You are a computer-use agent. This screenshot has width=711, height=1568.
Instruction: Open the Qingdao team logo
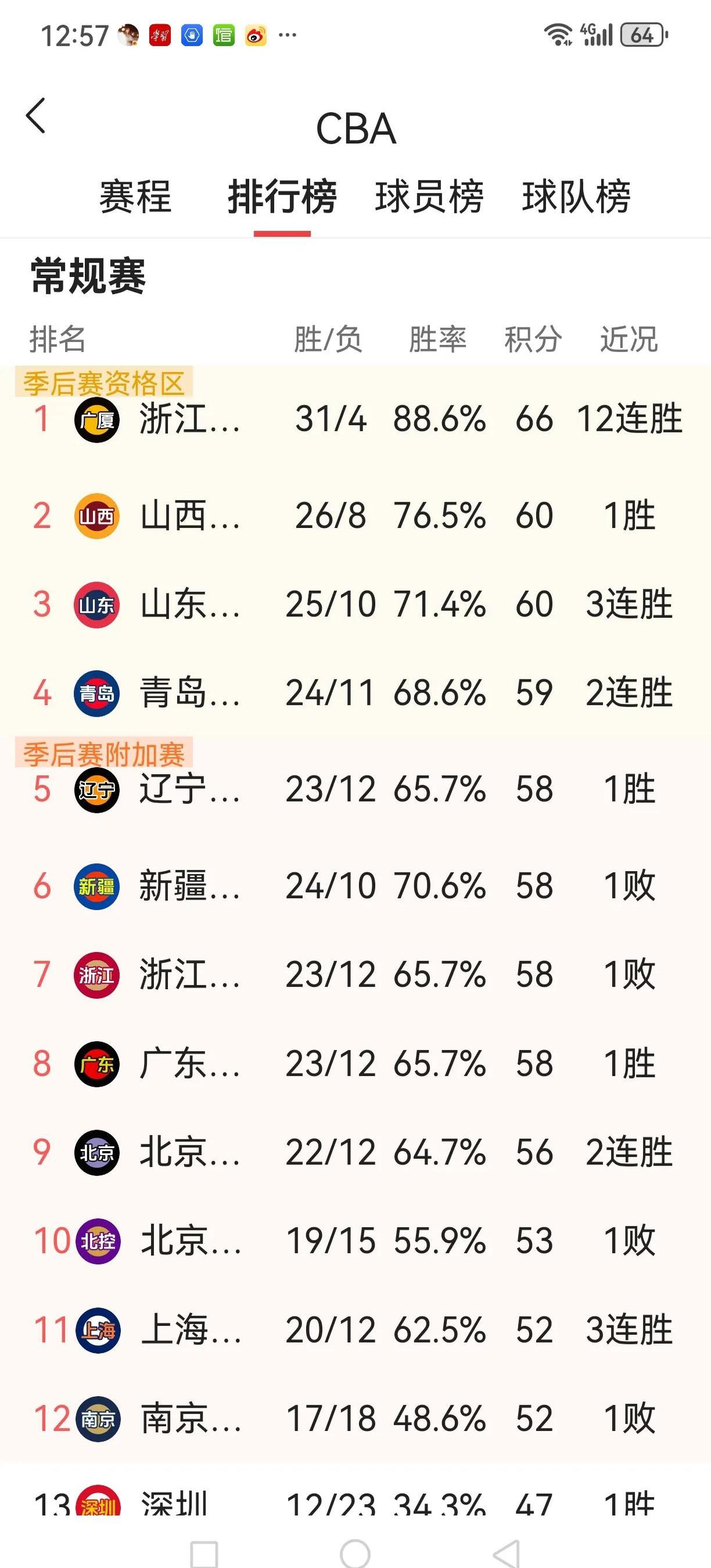coord(96,692)
